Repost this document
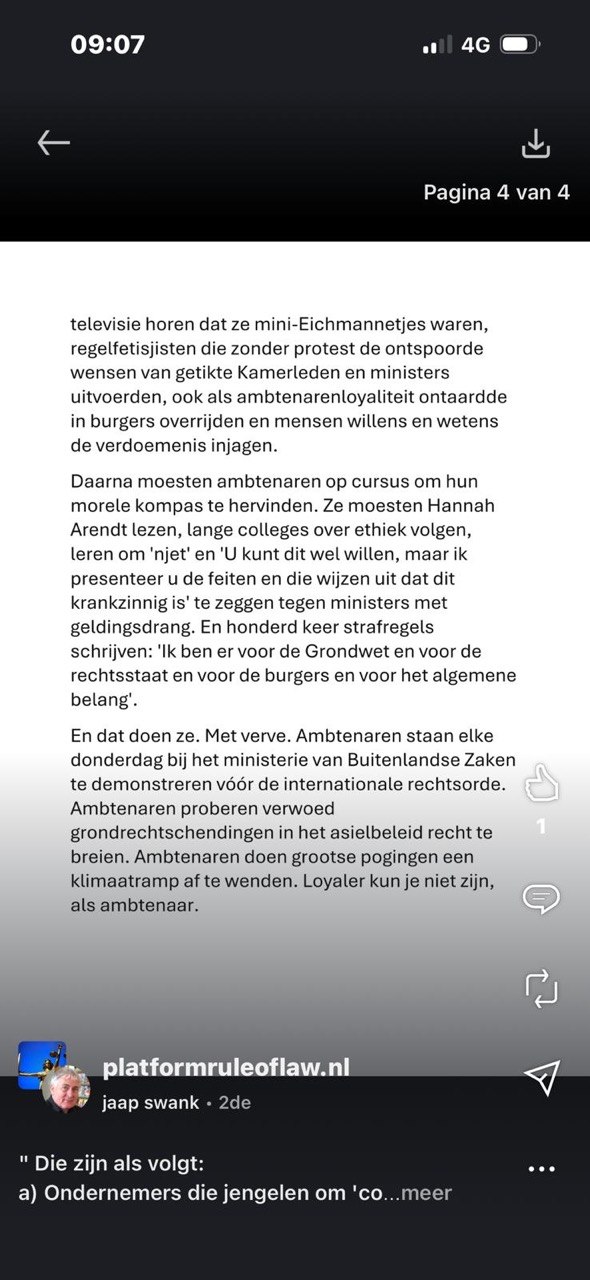 (541, 987)
